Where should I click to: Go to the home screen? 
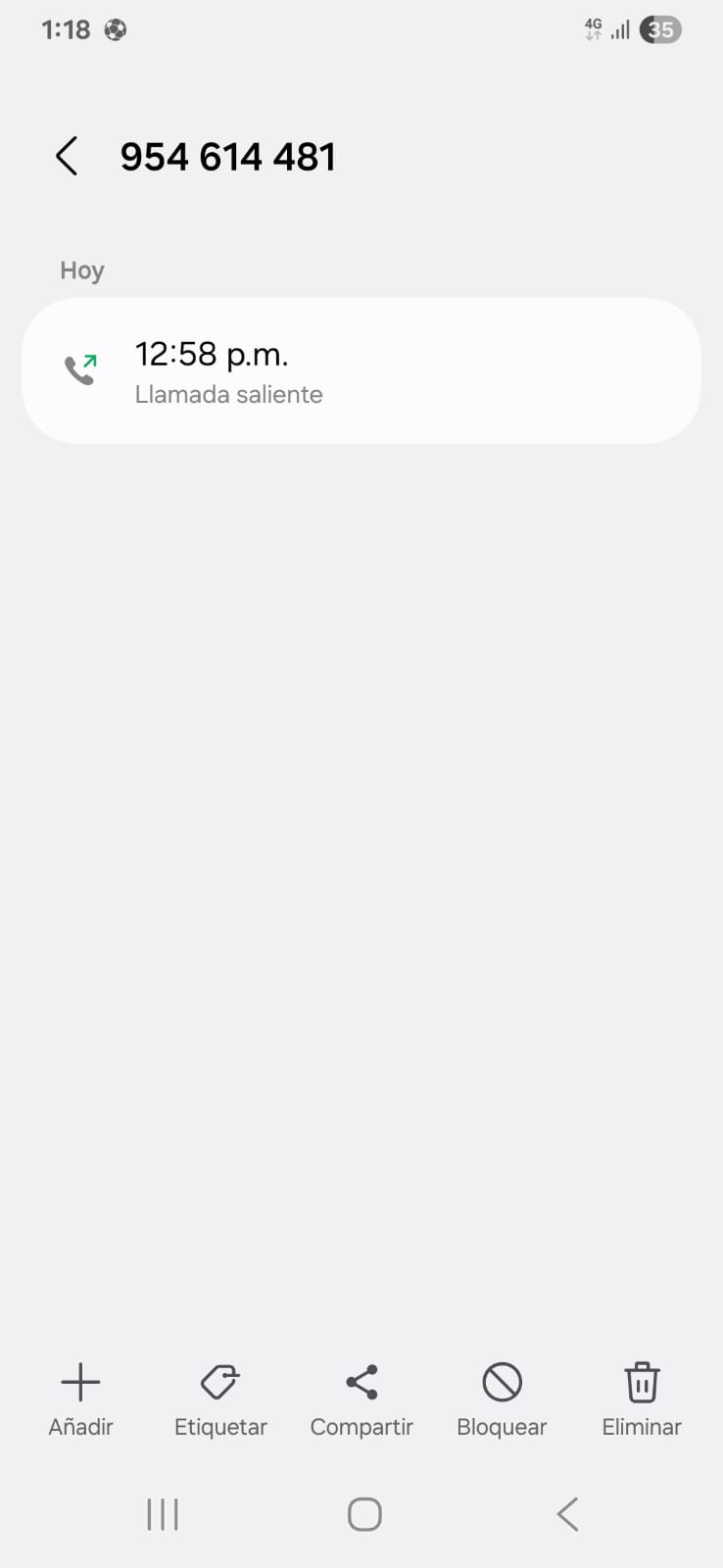pyautogui.click(x=364, y=1514)
